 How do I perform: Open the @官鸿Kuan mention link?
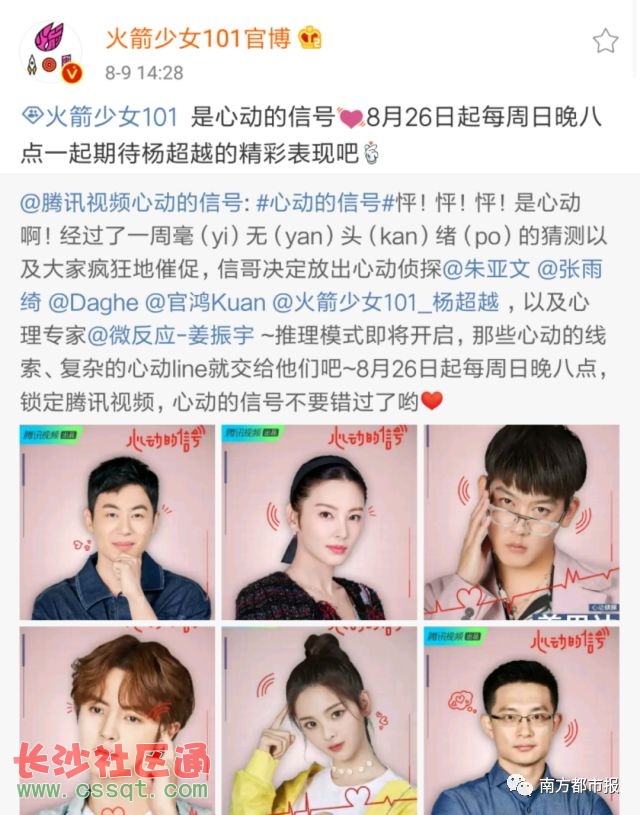206,303
